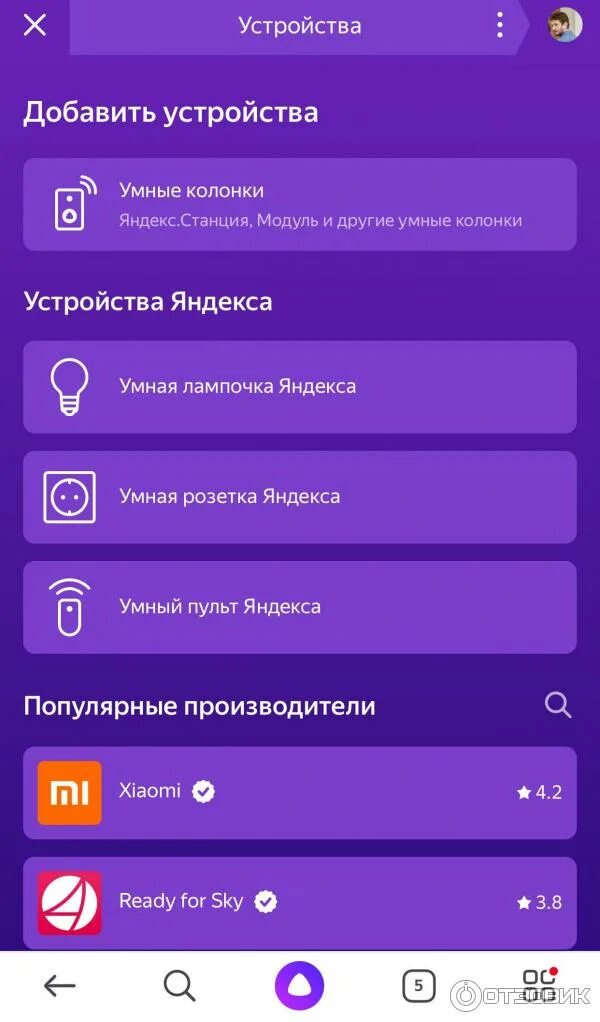
Task: Open the Xiaomi manufacturer
Action: click(300, 793)
